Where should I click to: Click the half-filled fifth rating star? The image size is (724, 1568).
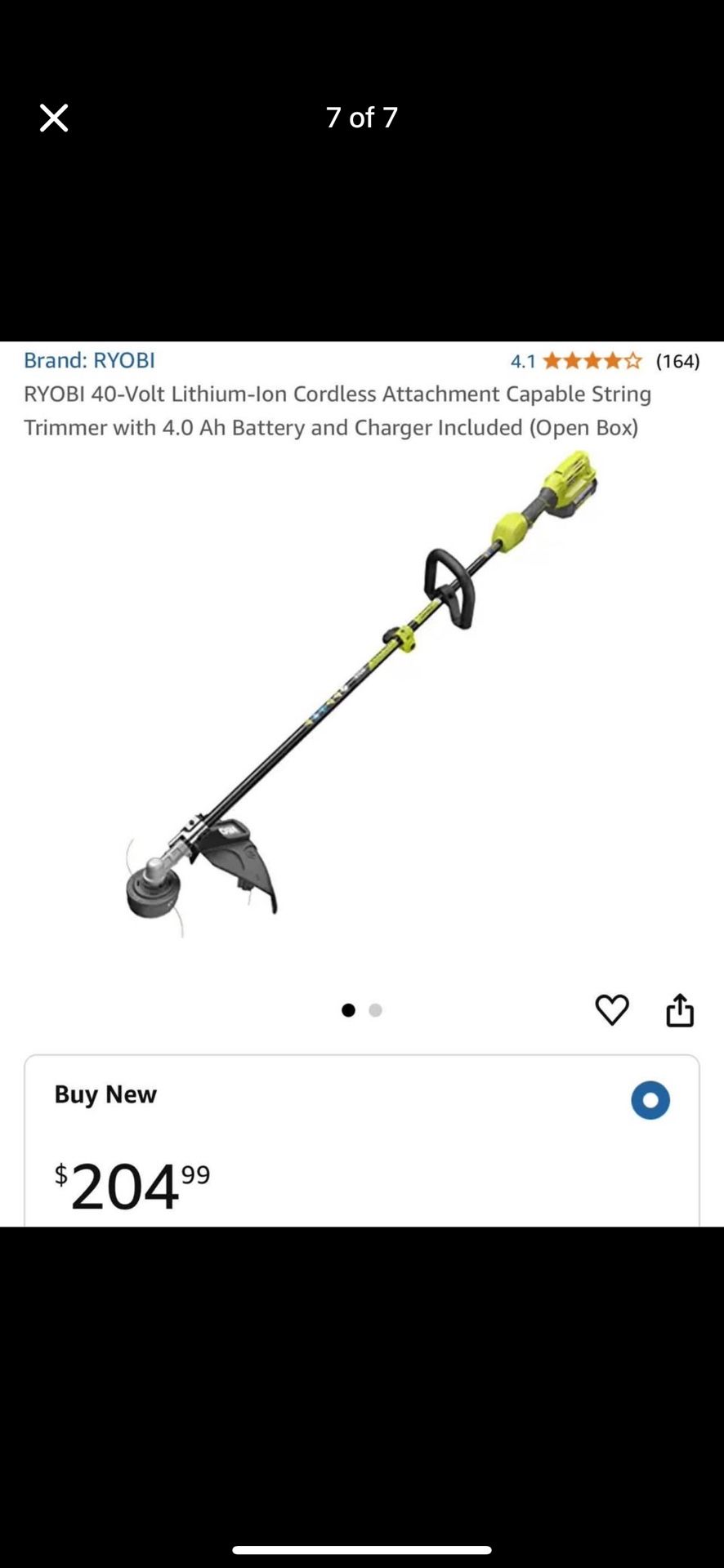click(634, 360)
